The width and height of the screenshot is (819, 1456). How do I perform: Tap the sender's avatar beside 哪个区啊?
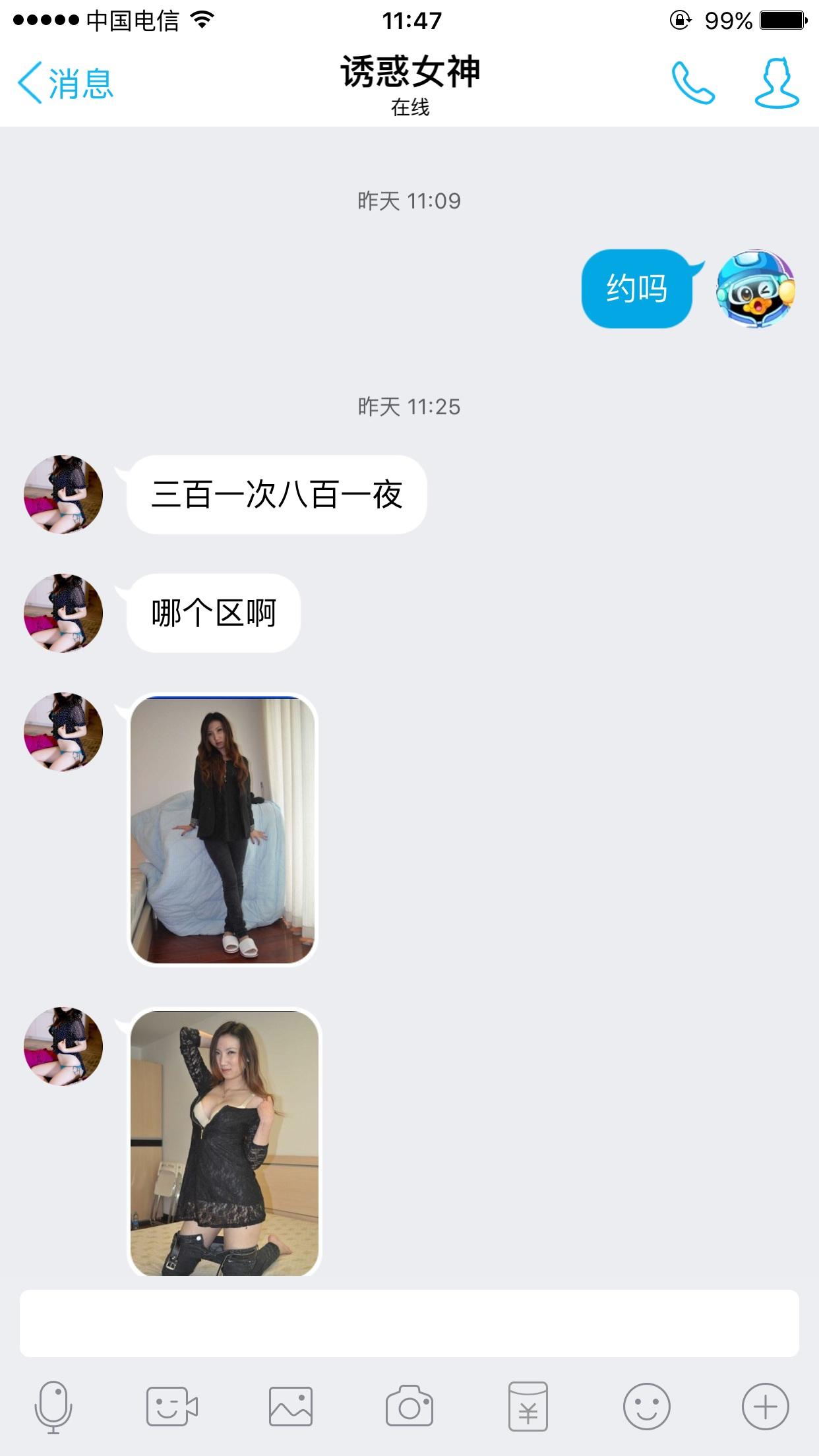[63, 613]
